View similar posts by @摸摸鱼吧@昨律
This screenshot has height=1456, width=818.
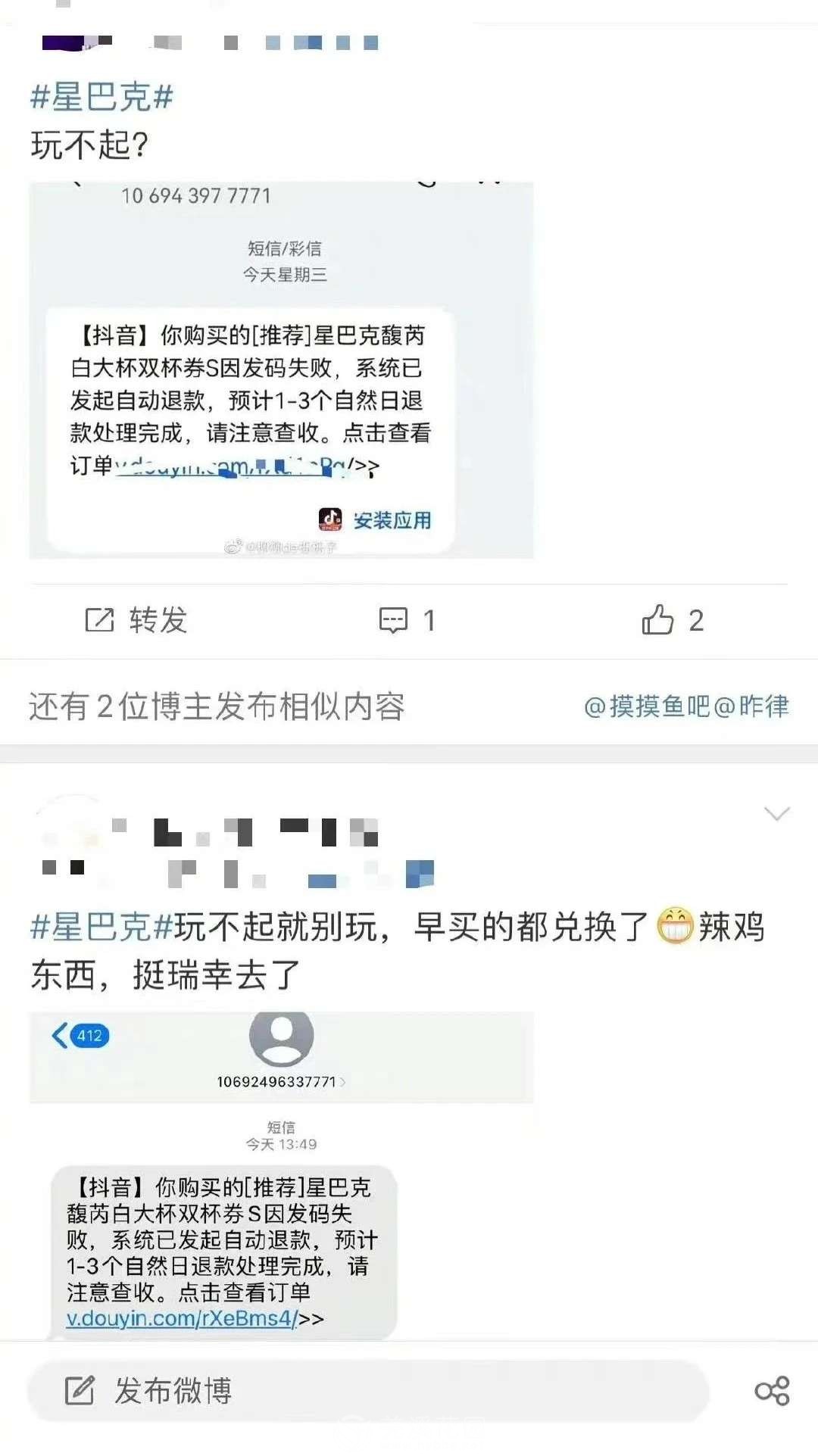click(x=685, y=706)
